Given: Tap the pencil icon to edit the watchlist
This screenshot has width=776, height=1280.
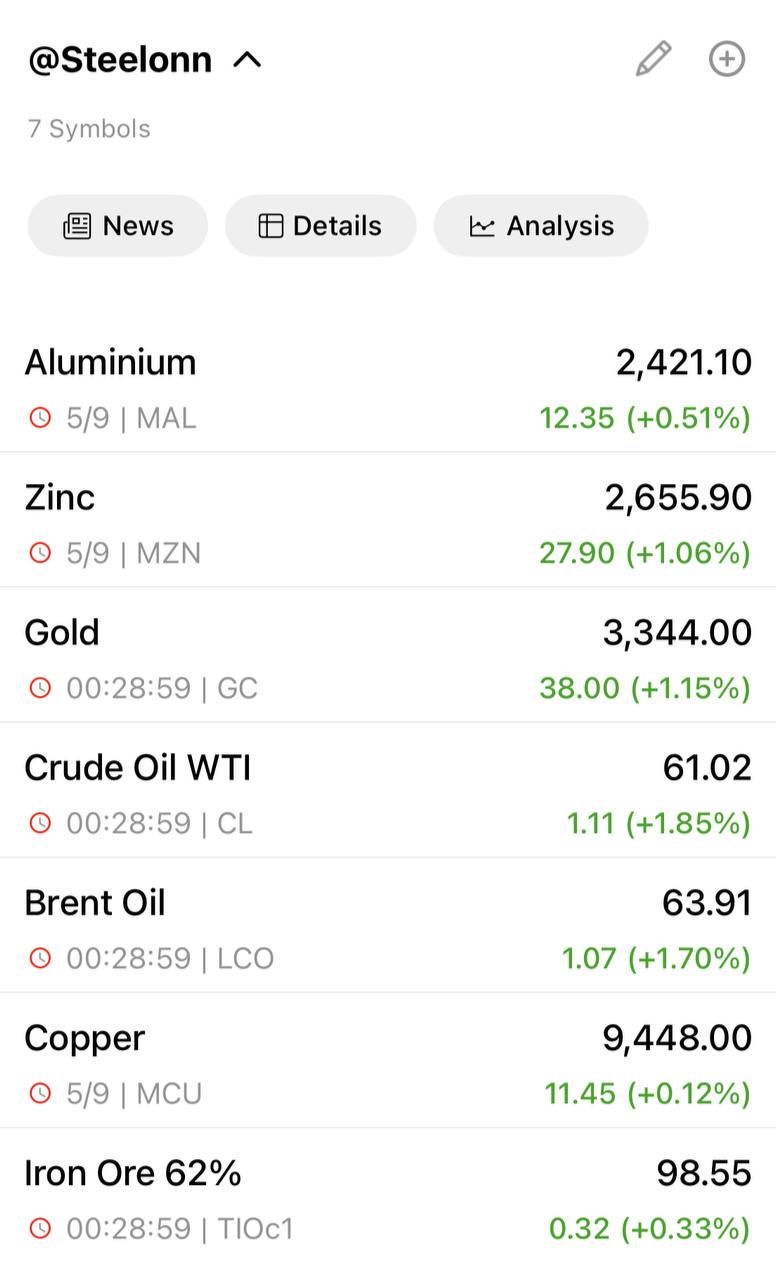Looking at the screenshot, I should click(x=653, y=59).
